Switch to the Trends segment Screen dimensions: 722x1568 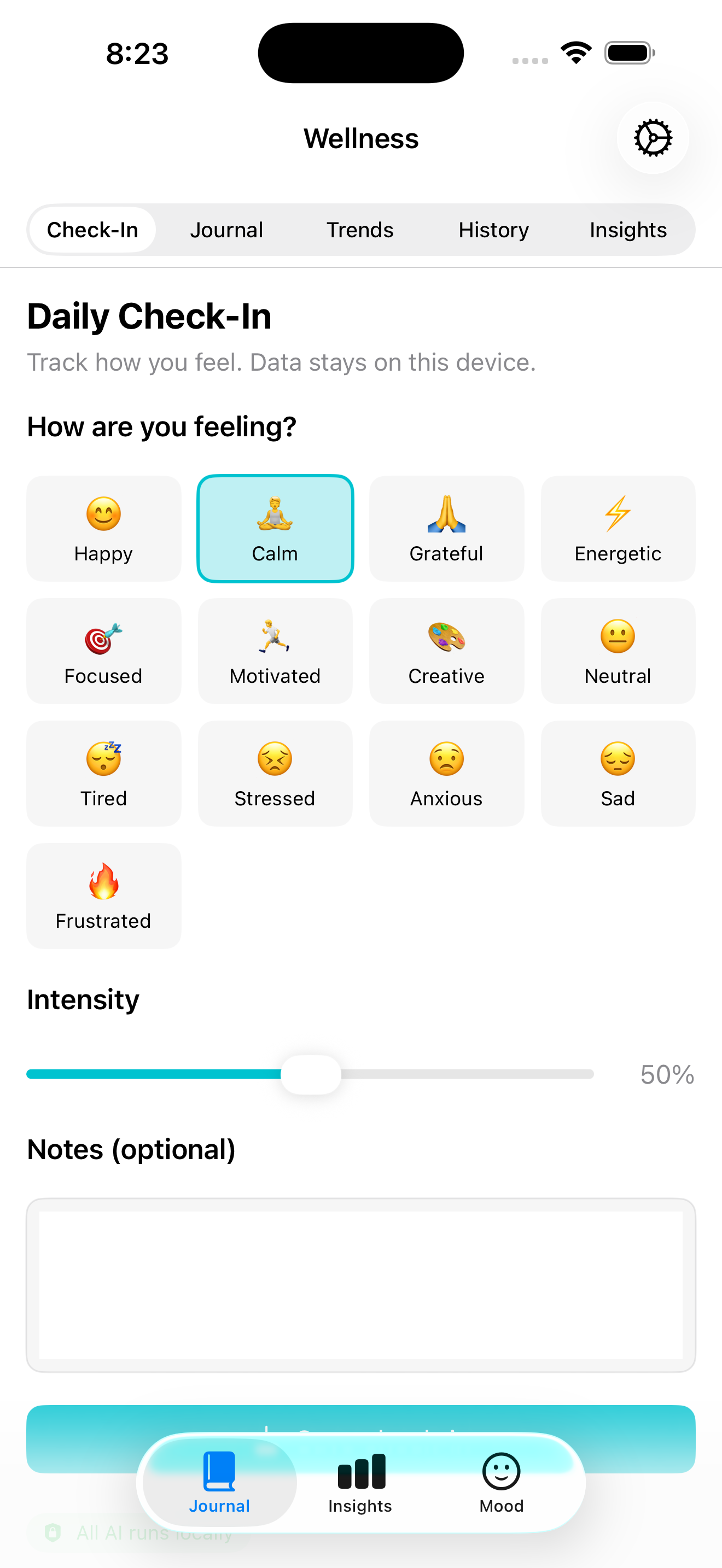[360, 230]
